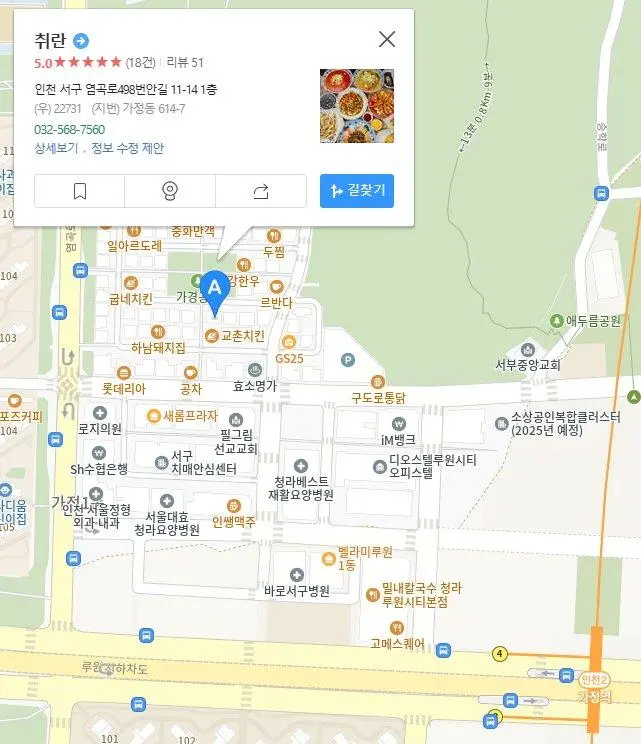The image size is (641, 744).
Task: Open 정보 수정 제안 link
Action: coord(127,148)
